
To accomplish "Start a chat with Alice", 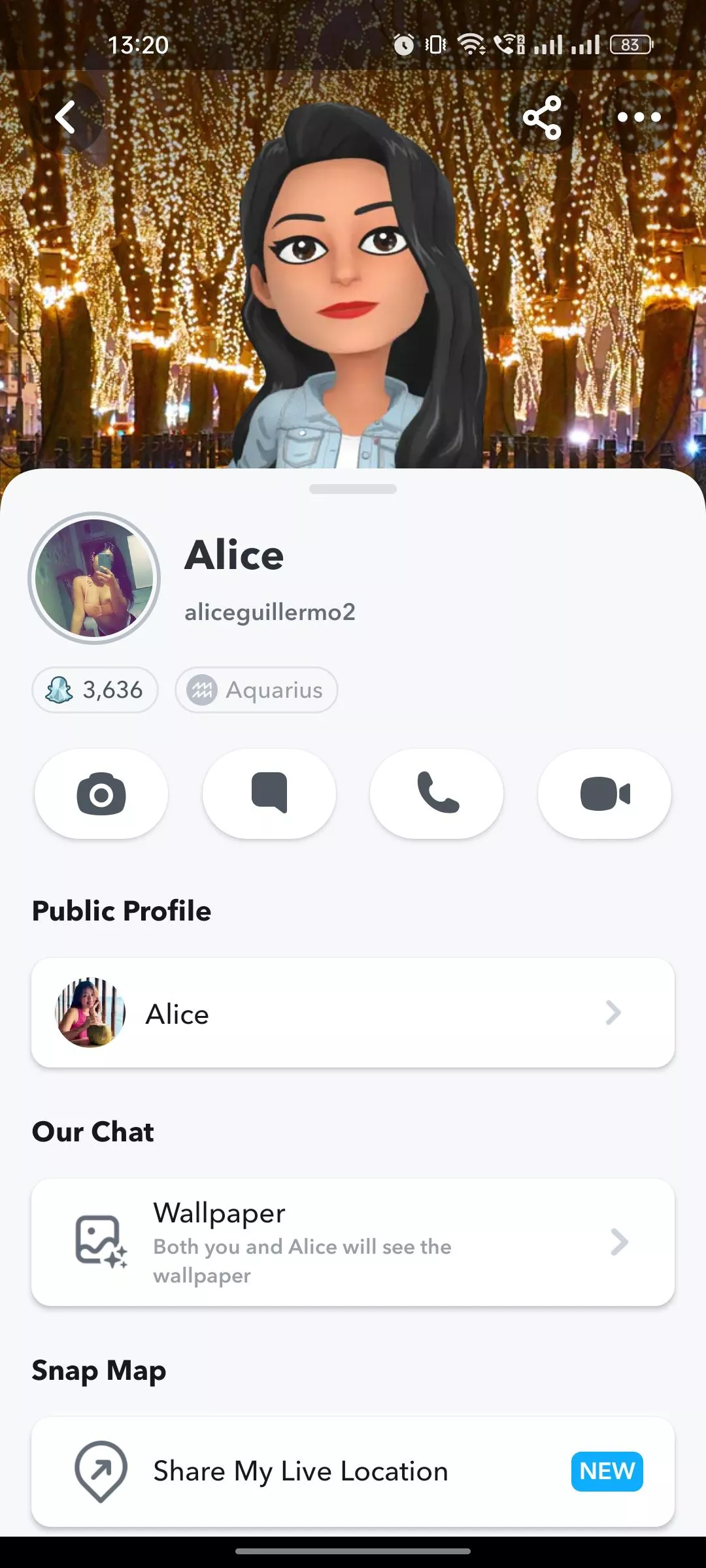I will [x=269, y=792].
